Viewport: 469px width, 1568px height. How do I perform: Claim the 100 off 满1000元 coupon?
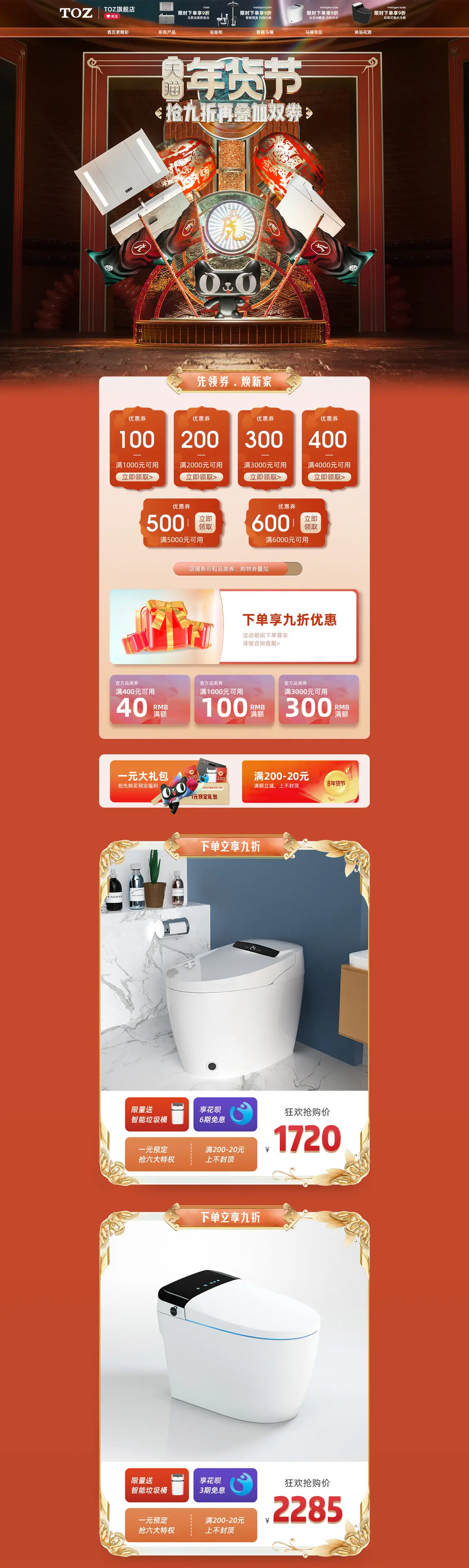tap(137, 477)
